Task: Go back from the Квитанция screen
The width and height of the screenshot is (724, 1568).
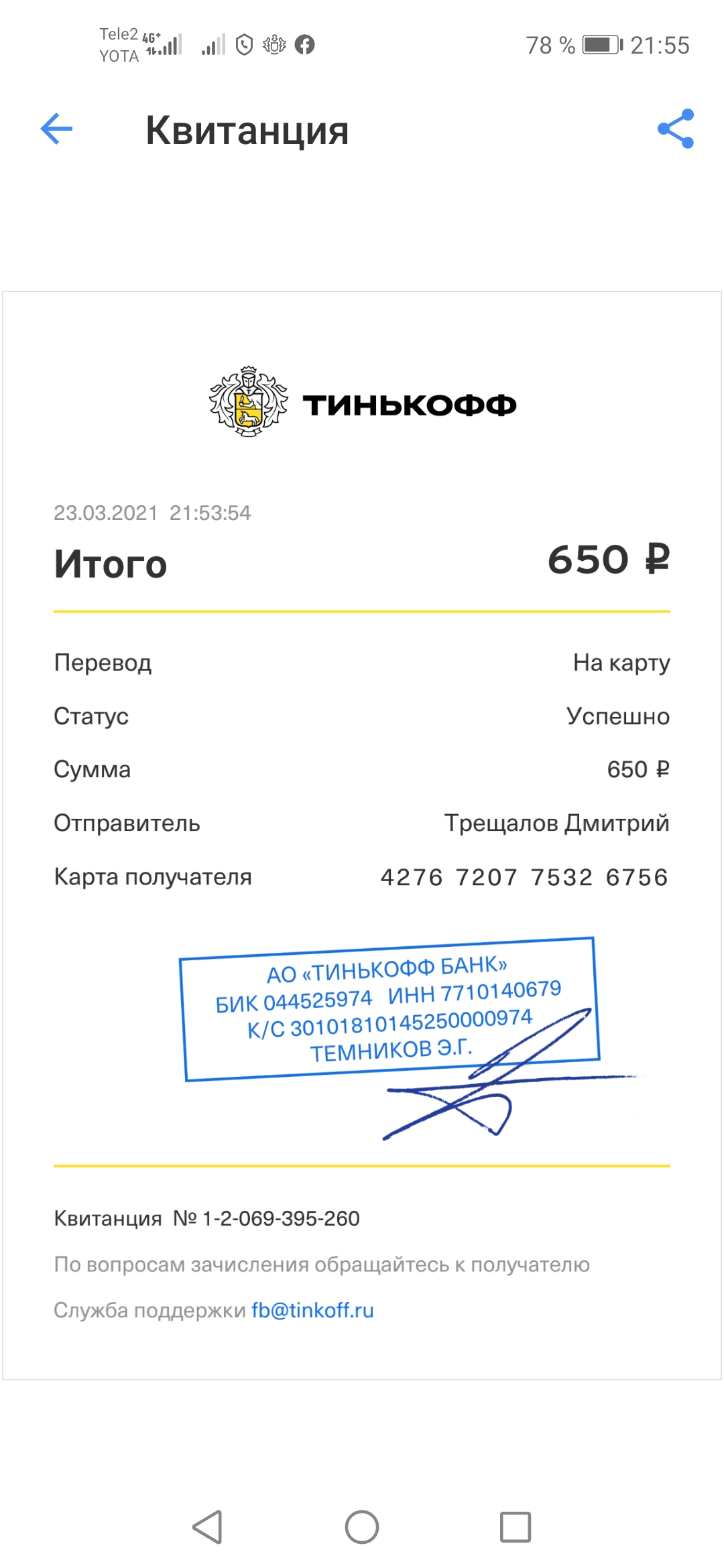Action: [56, 129]
